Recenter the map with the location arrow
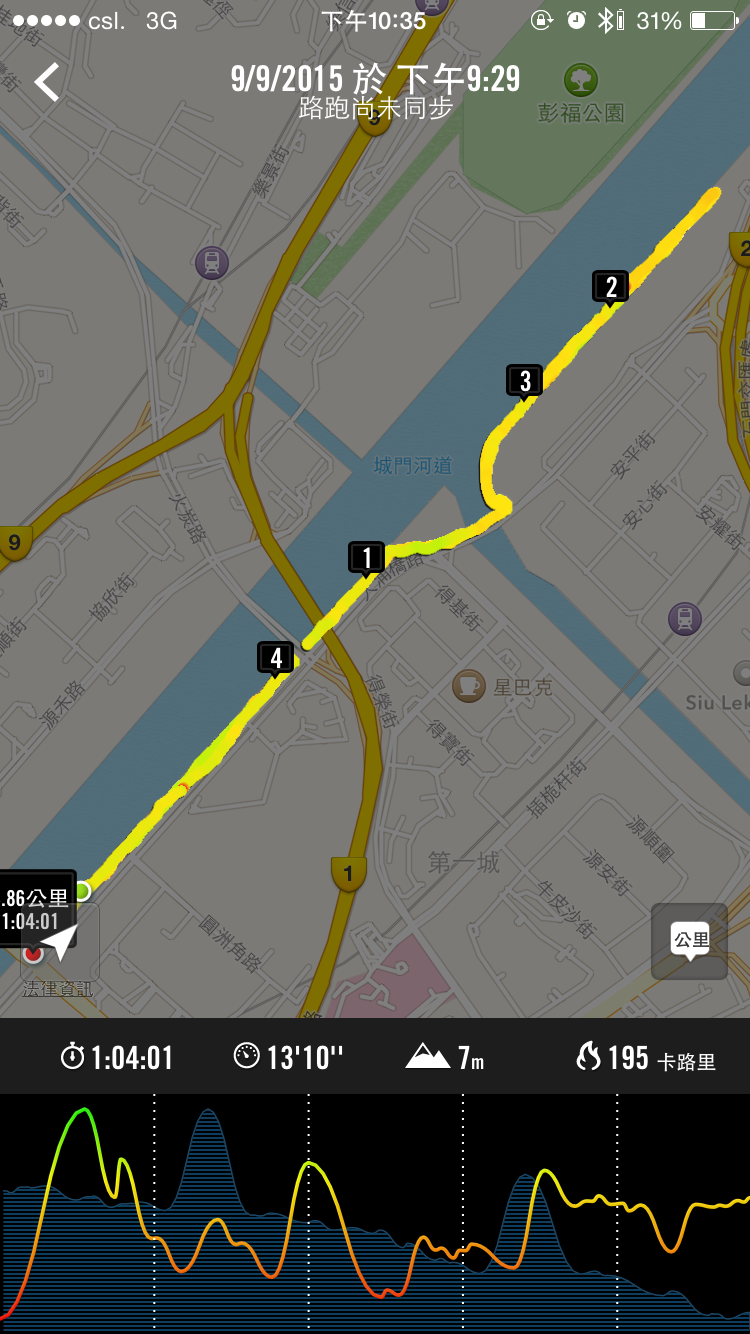This screenshot has width=750, height=1334. [x=60, y=942]
